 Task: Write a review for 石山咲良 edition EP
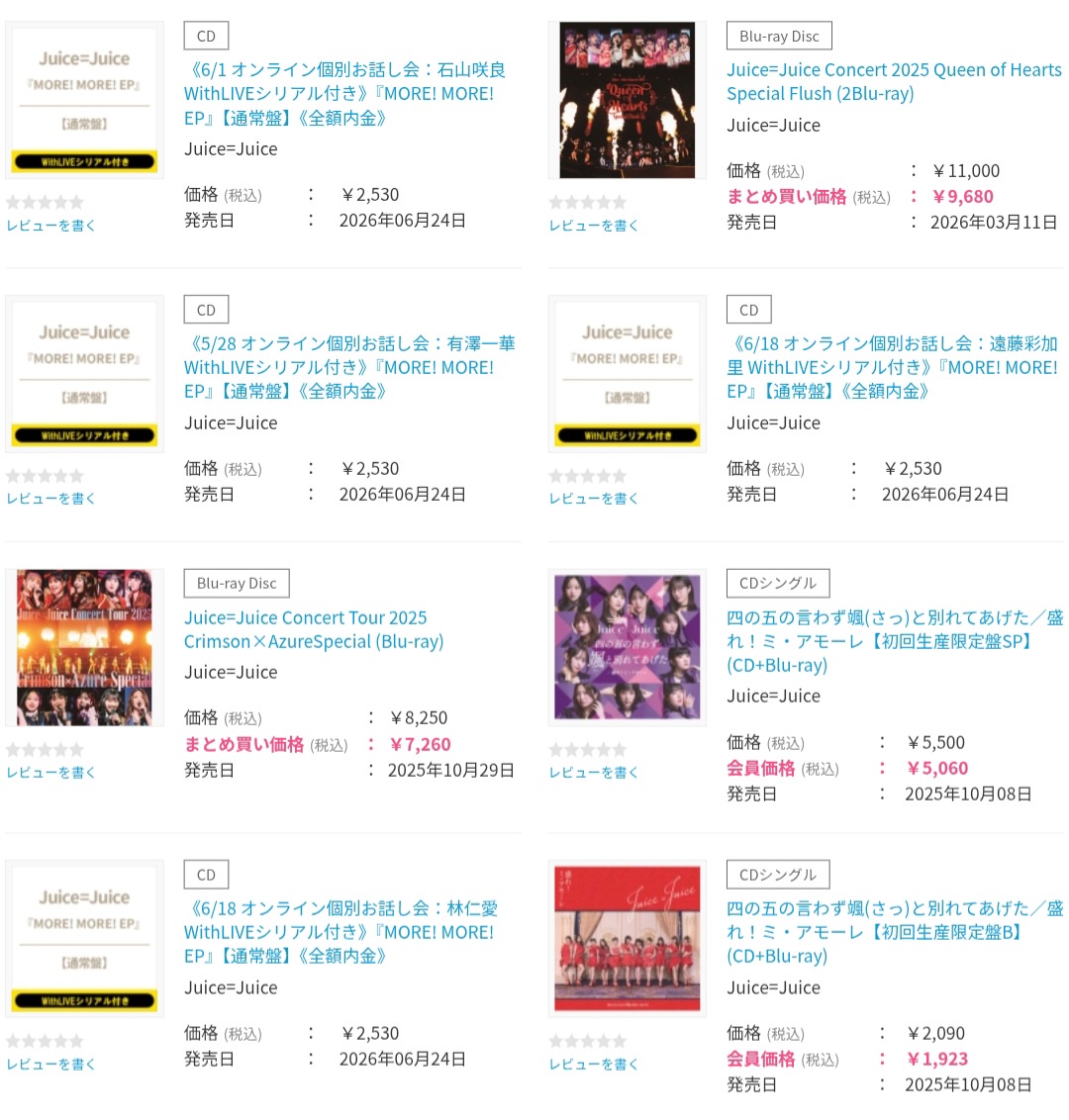point(50,226)
